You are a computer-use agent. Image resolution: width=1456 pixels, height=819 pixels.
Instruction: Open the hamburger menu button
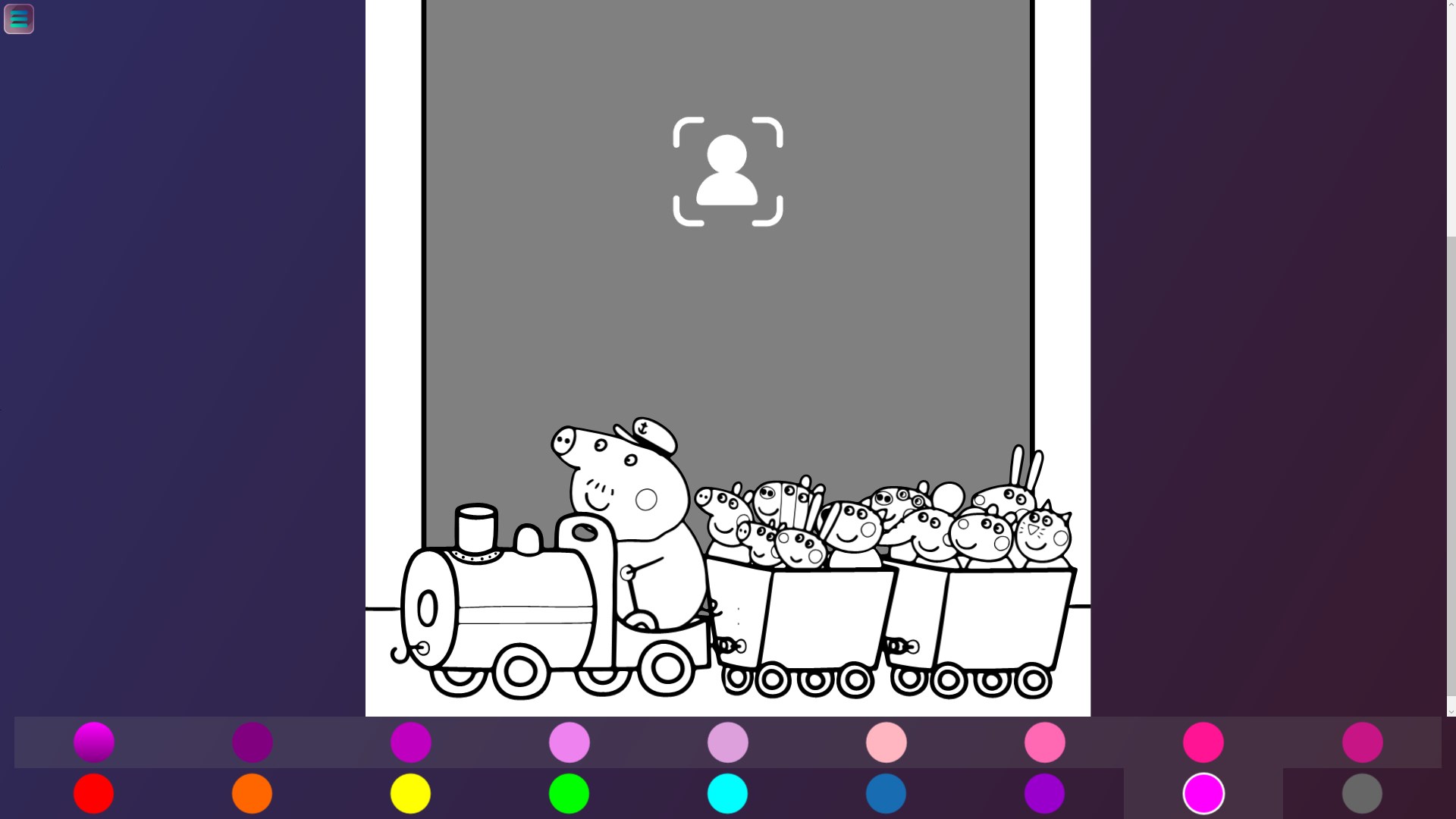[x=19, y=19]
